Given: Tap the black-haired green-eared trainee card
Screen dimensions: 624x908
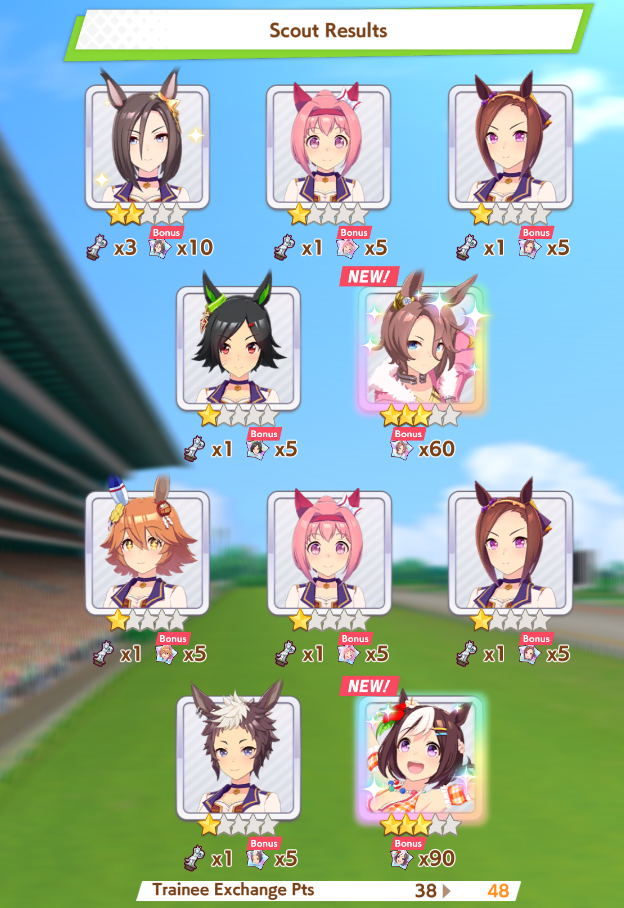Looking at the screenshot, I should [238, 349].
